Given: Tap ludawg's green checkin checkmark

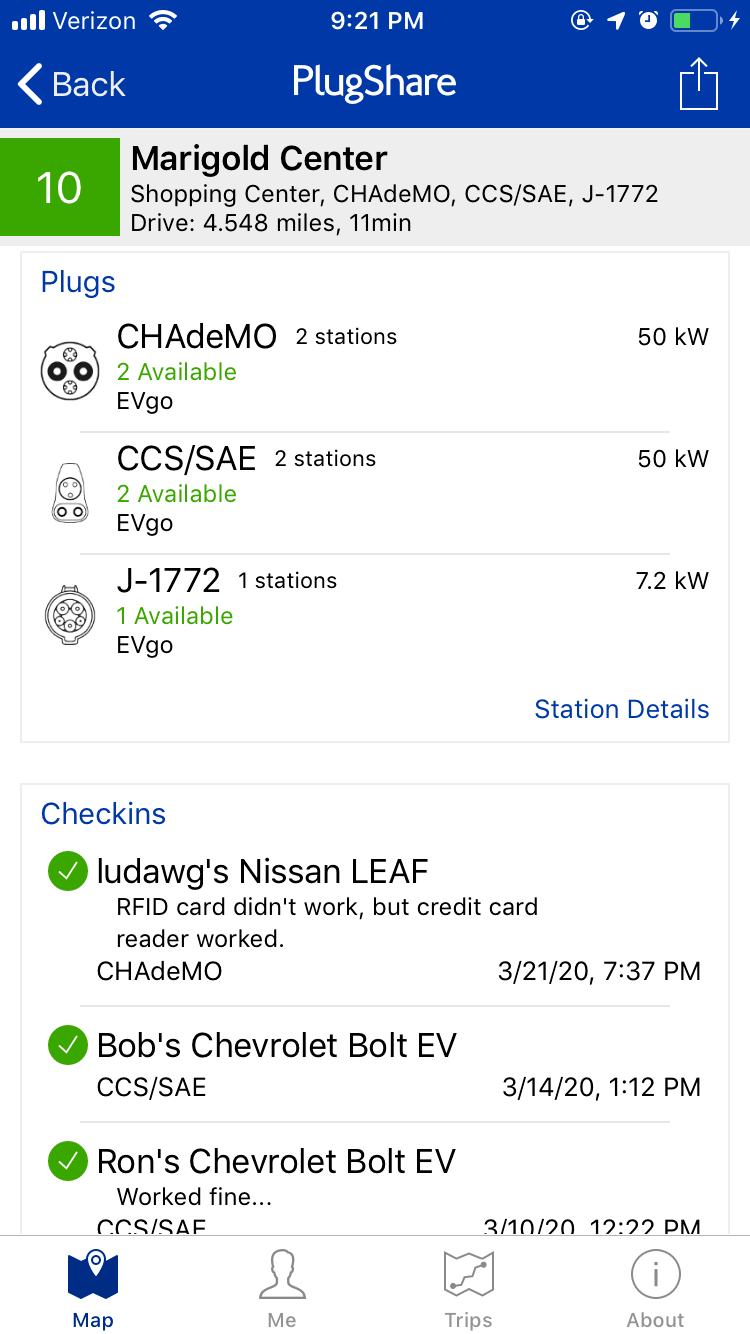Looking at the screenshot, I should pyautogui.click(x=67, y=871).
